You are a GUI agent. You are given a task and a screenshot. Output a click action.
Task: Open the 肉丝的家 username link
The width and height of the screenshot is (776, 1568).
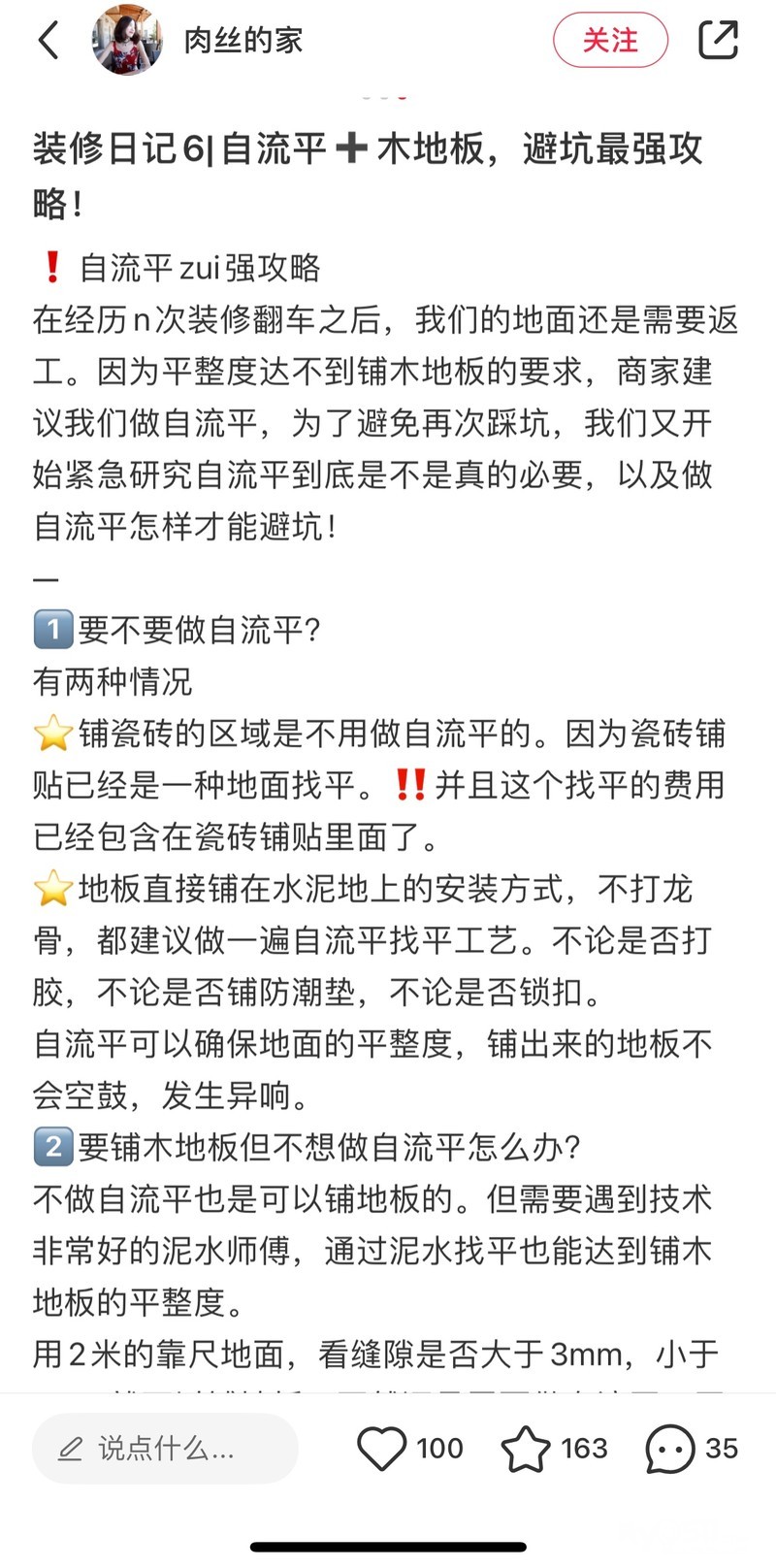click(x=243, y=41)
